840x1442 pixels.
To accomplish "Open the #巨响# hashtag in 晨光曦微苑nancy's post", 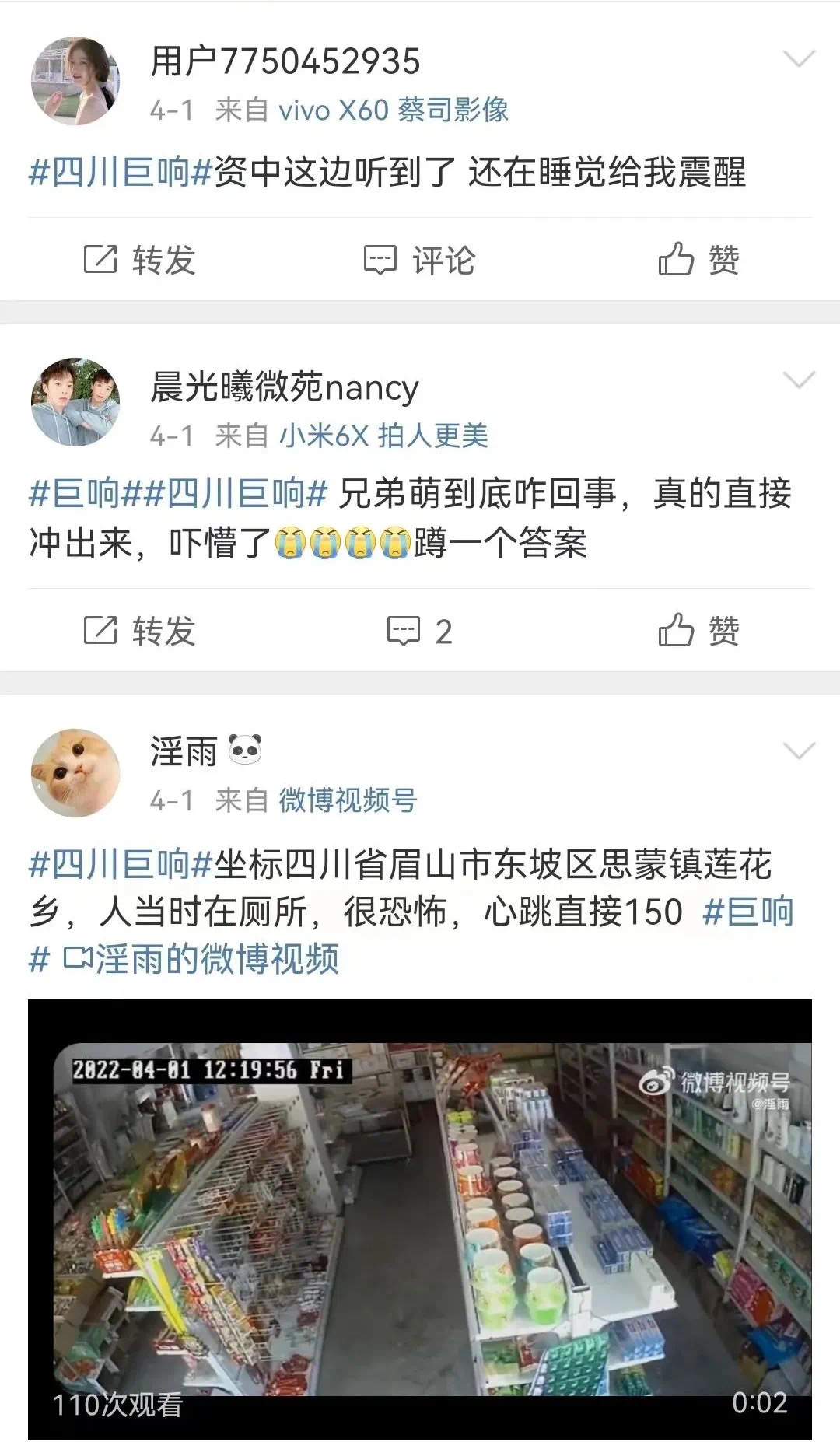I will [x=75, y=494].
